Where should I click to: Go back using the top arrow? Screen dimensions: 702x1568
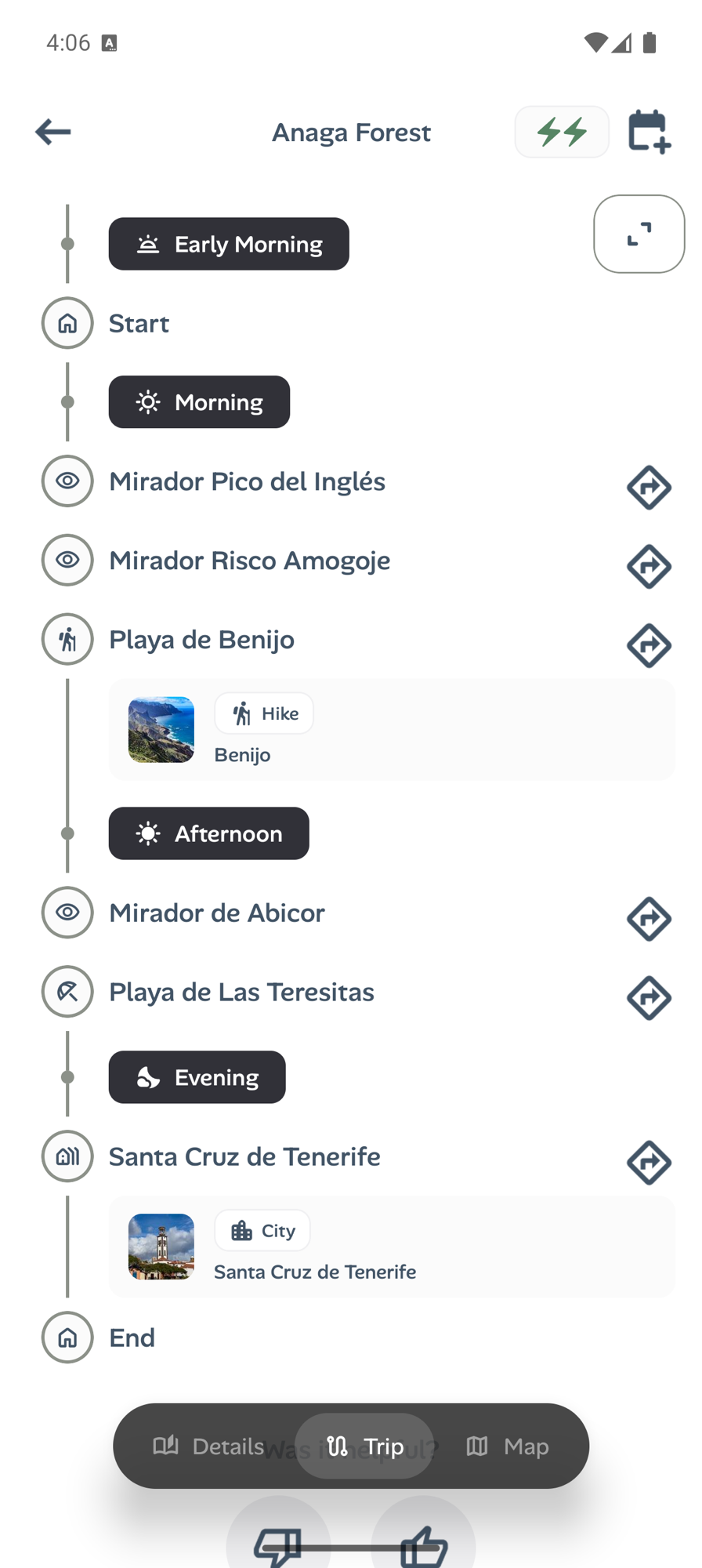point(53,132)
